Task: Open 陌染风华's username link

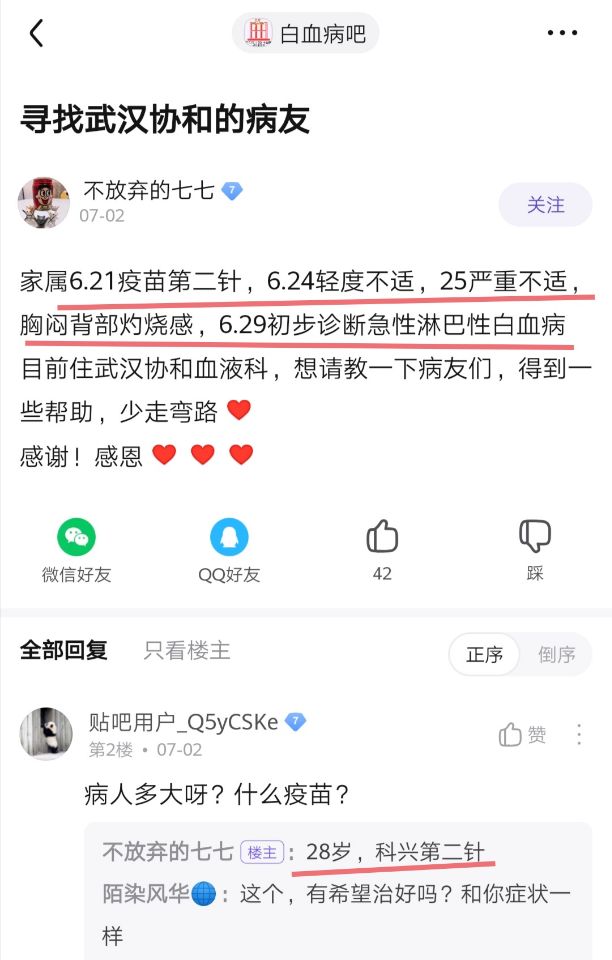Action: click(145, 894)
